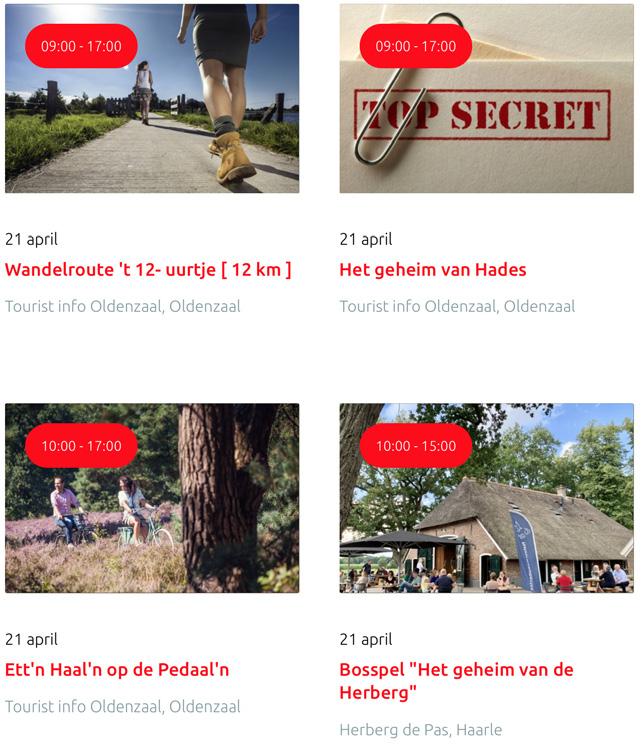The width and height of the screenshot is (642, 752).
Task: Open the Het geheim van Hades link
Action: coord(432,270)
